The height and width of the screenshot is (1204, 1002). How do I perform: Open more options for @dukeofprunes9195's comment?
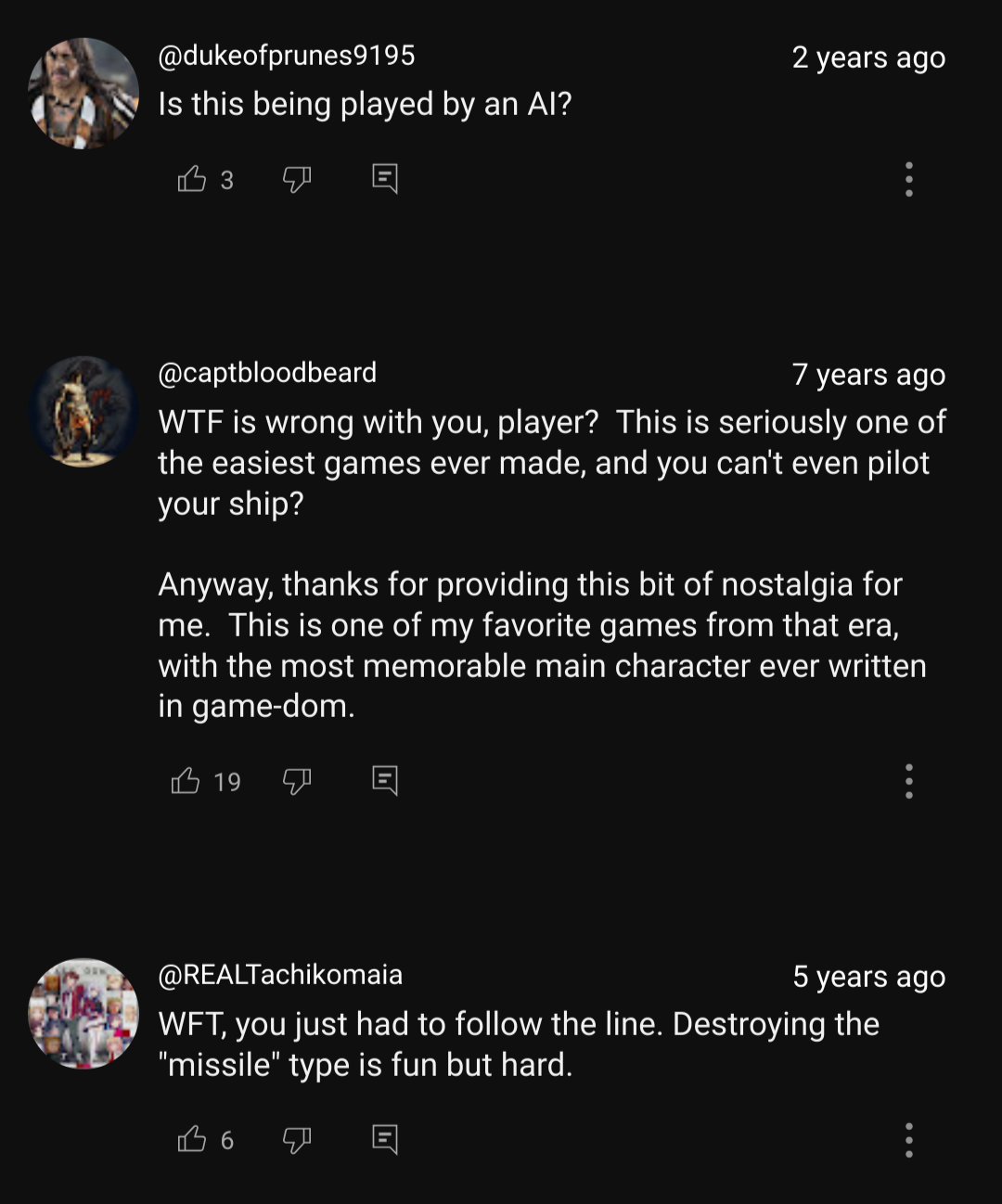click(909, 179)
